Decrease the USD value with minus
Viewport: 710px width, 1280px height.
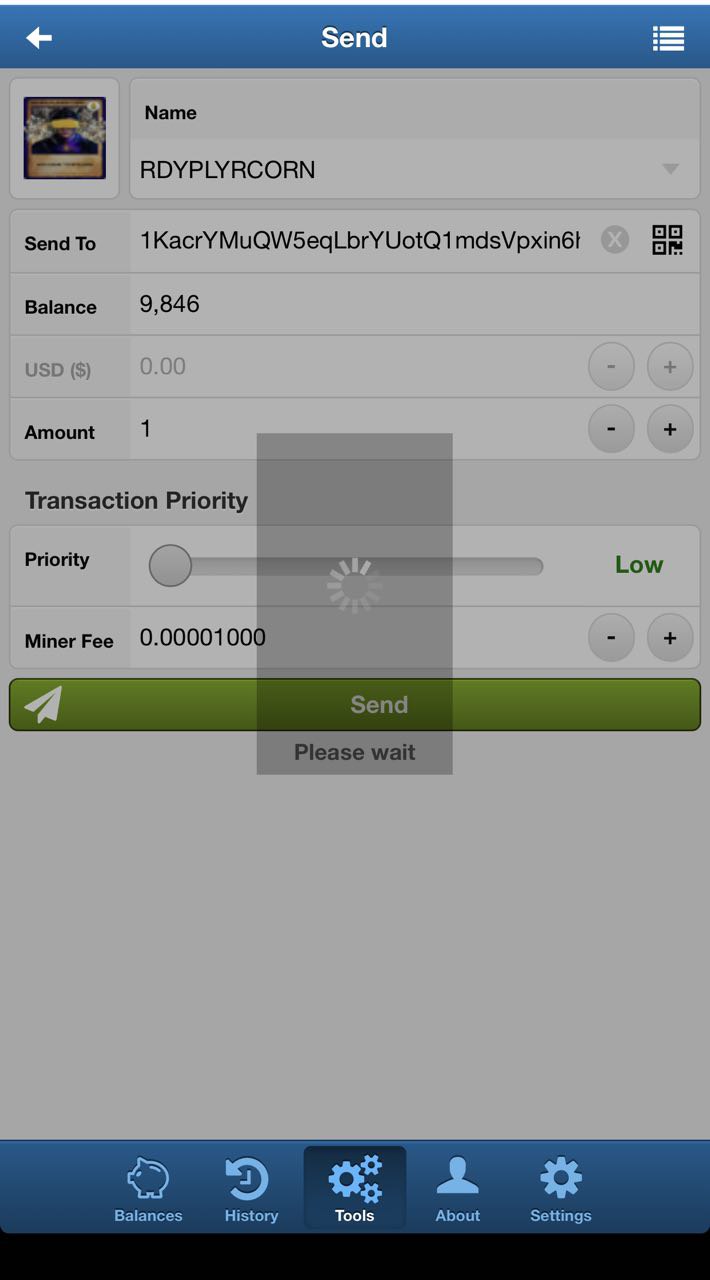611,367
